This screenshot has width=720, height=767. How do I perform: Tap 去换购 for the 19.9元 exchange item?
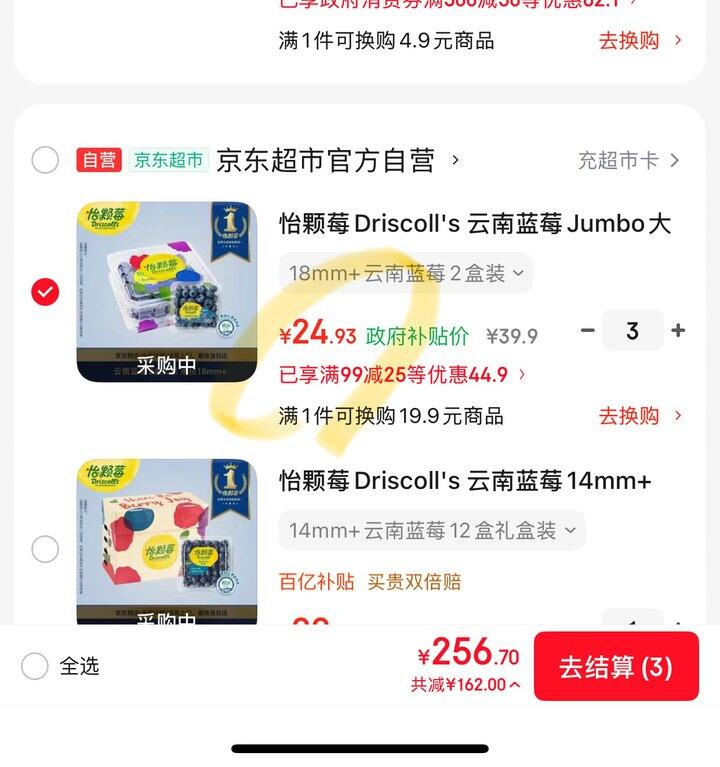click(629, 416)
